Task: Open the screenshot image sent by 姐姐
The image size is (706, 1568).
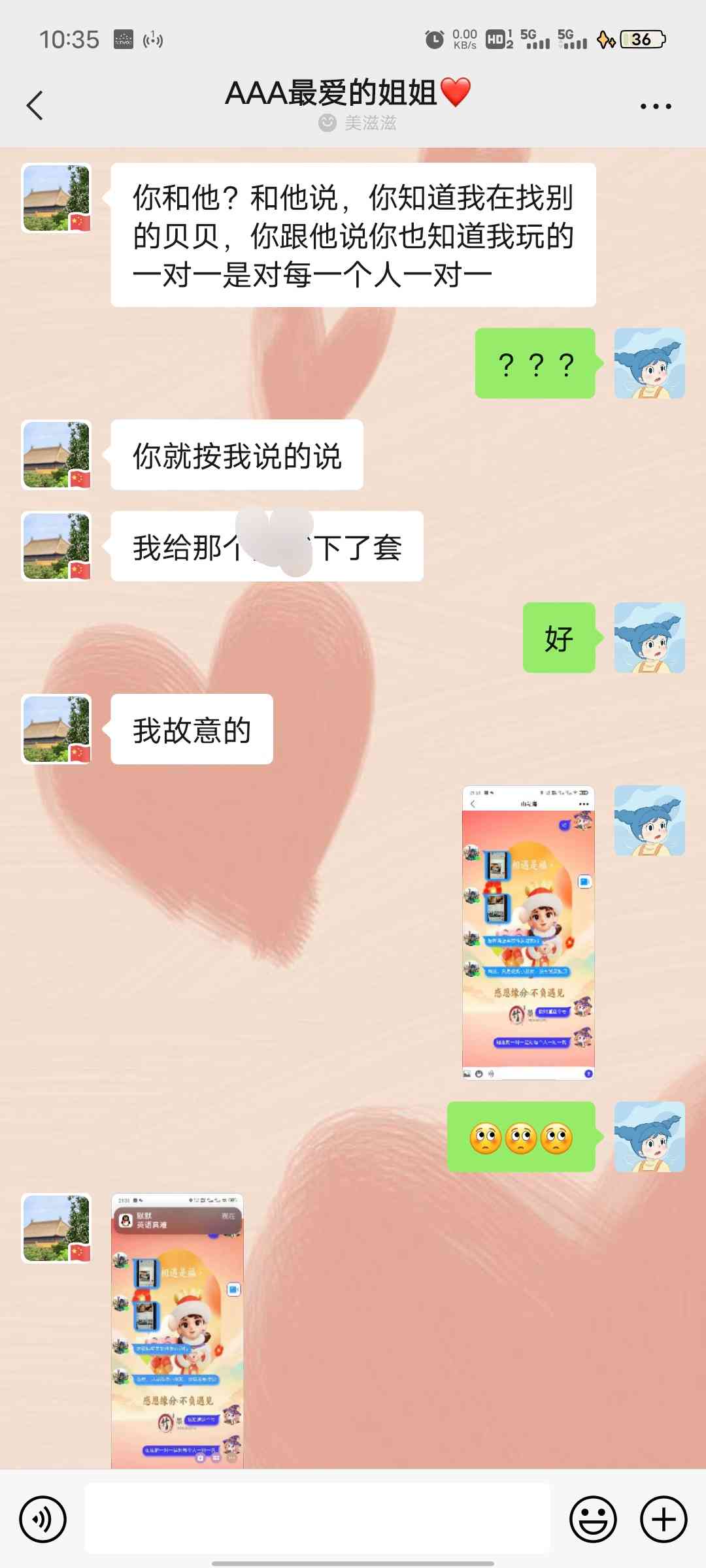Action: point(177,1331)
